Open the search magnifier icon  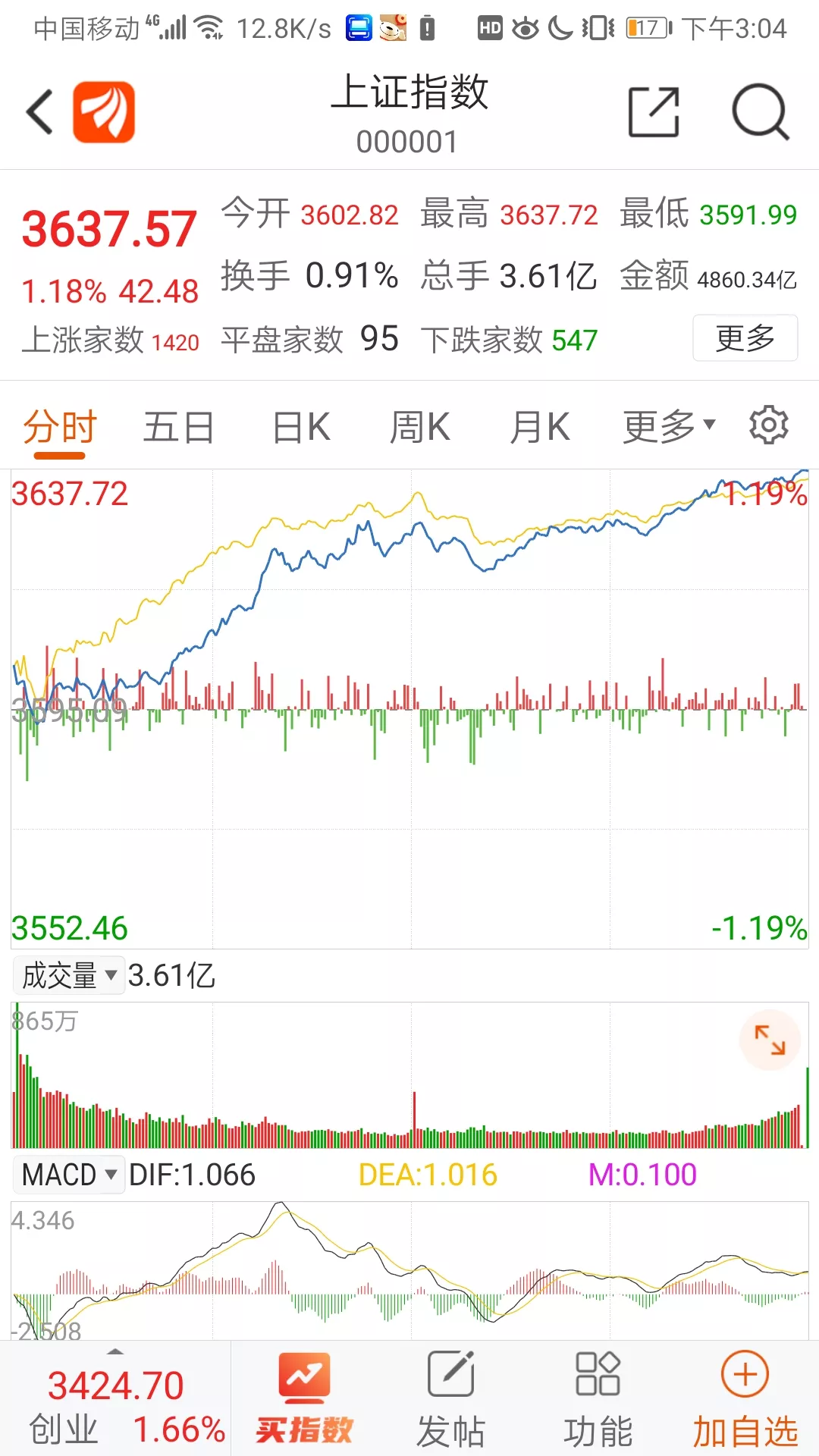pos(761,112)
